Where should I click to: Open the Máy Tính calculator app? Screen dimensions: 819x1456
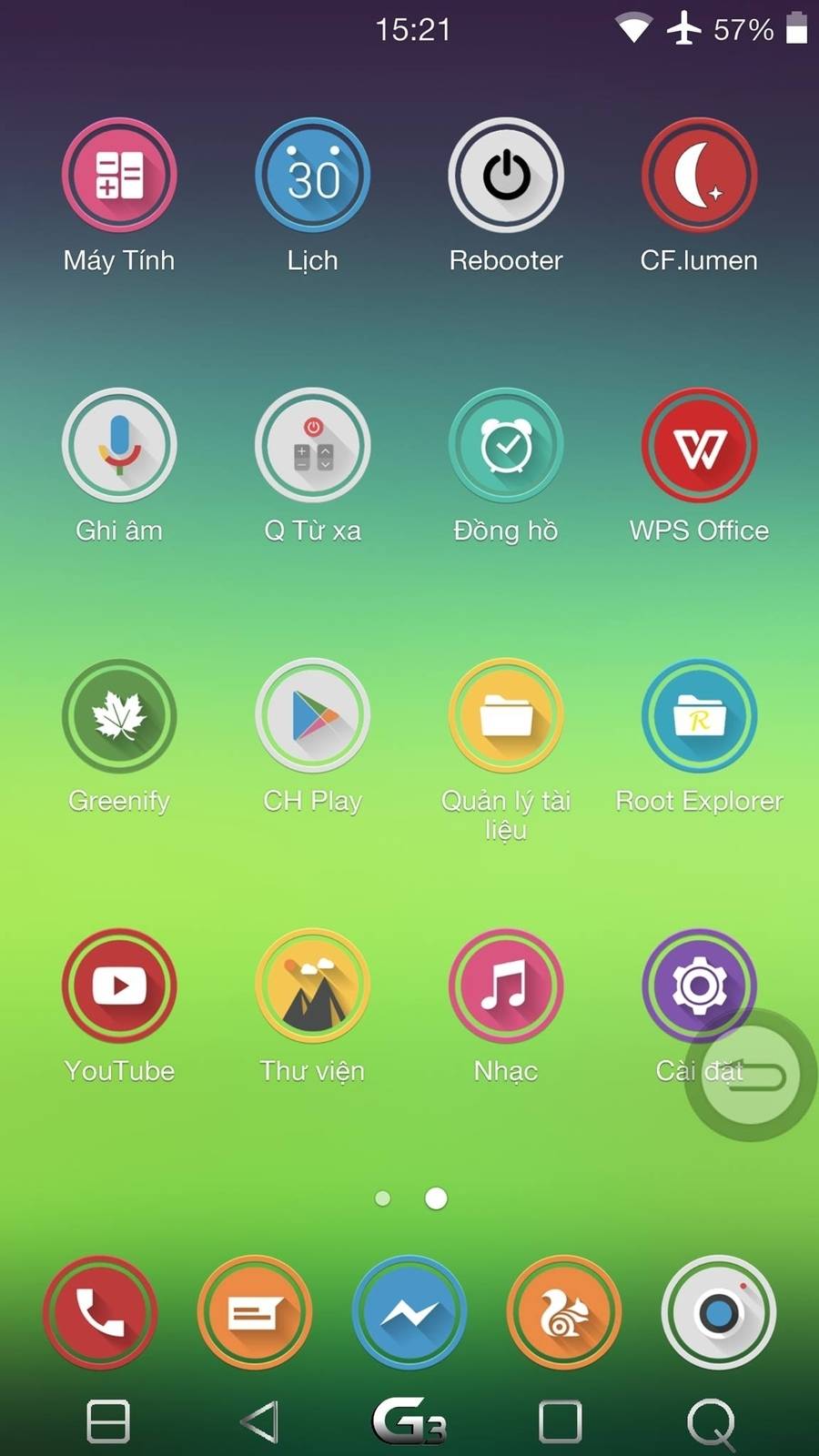(119, 175)
